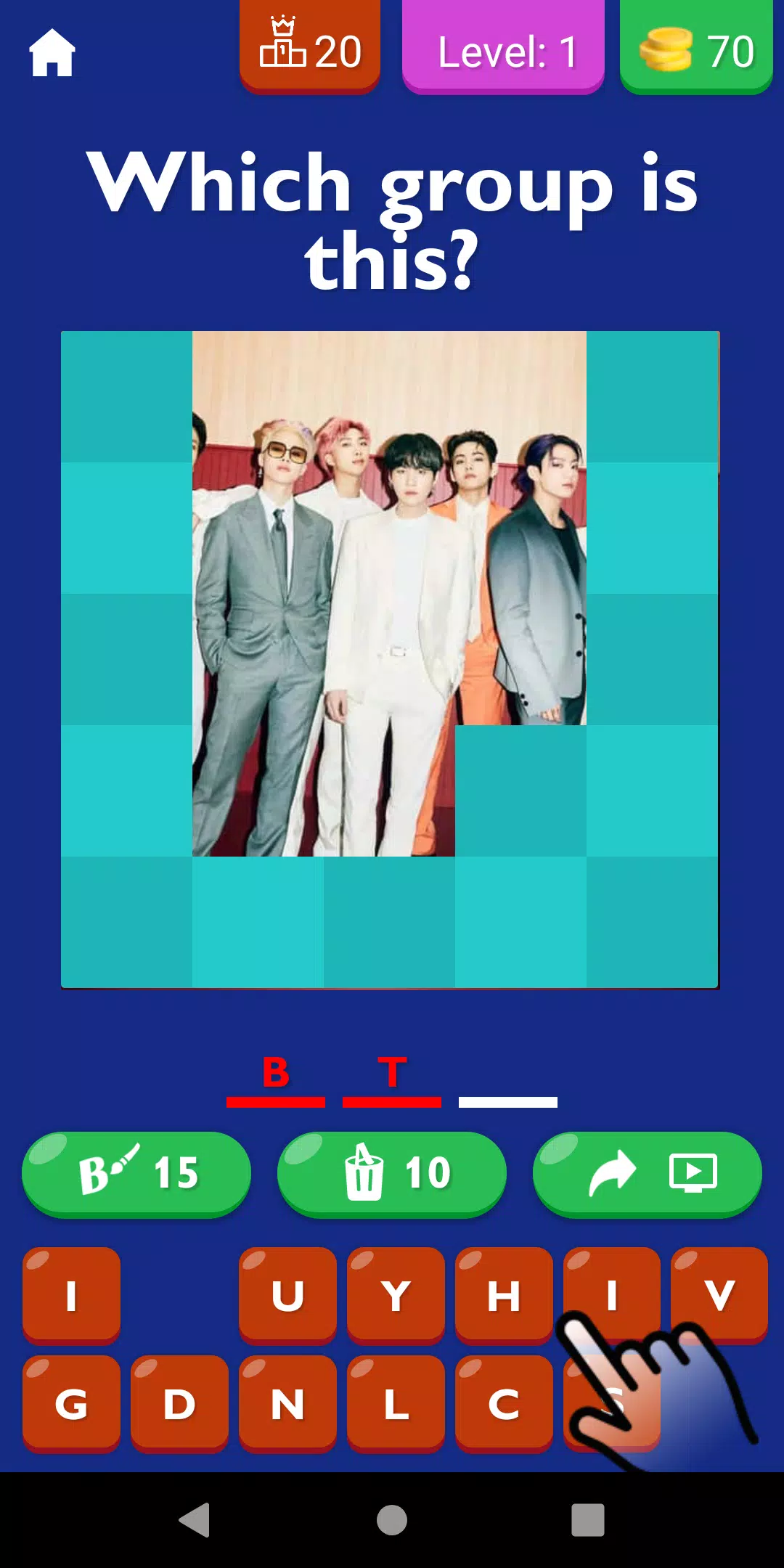Choose the D letter tile
The image size is (784, 1568).
179,1402
